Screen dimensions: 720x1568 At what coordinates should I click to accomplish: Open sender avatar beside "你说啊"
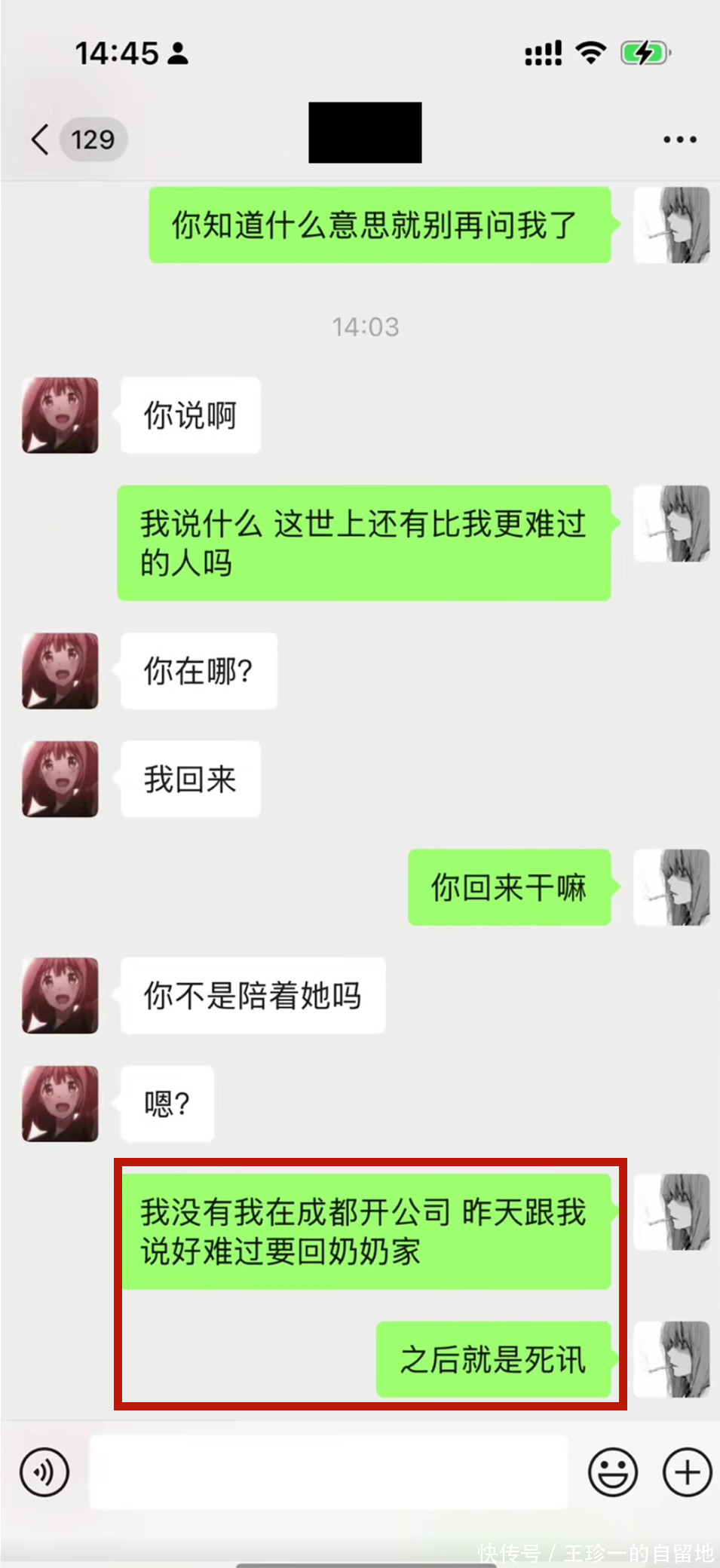(x=60, y=415)
